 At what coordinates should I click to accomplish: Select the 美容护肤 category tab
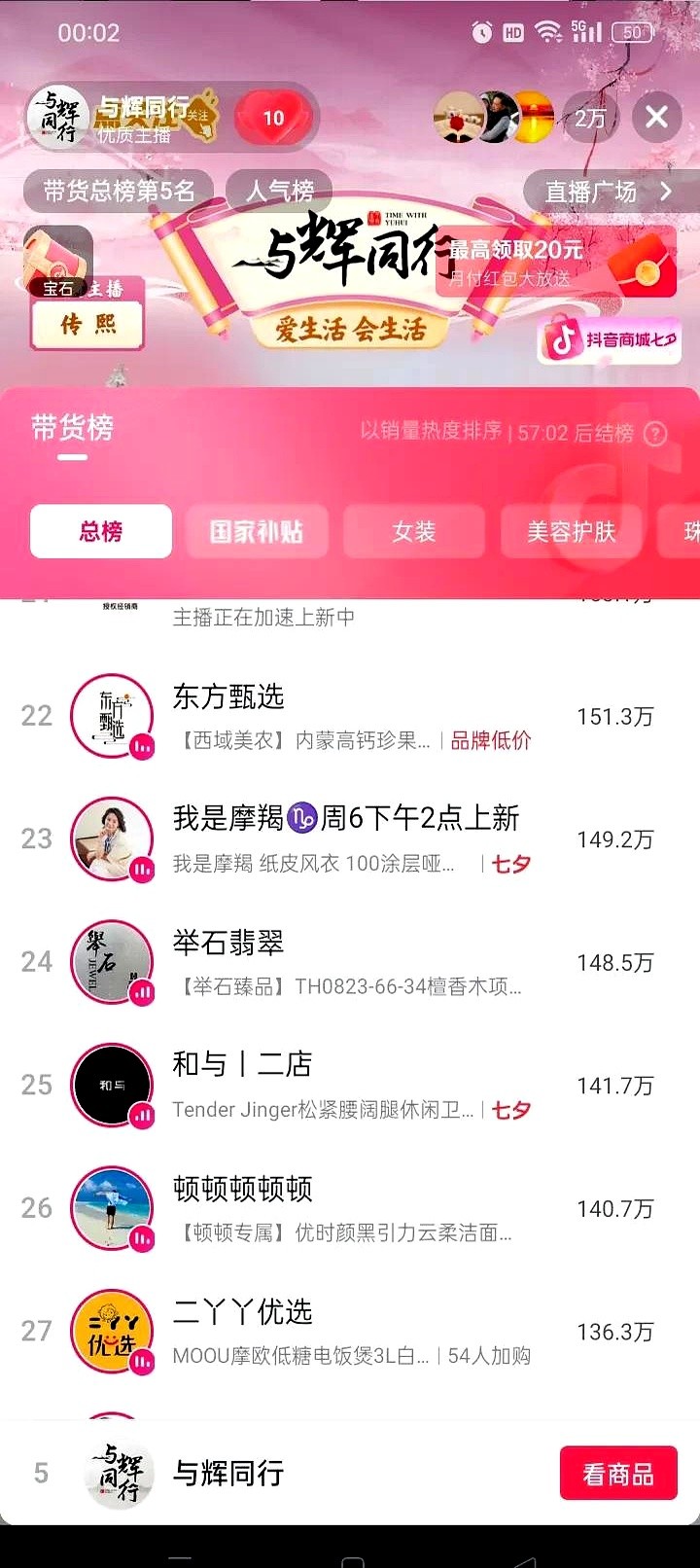[x=571, y=531]
